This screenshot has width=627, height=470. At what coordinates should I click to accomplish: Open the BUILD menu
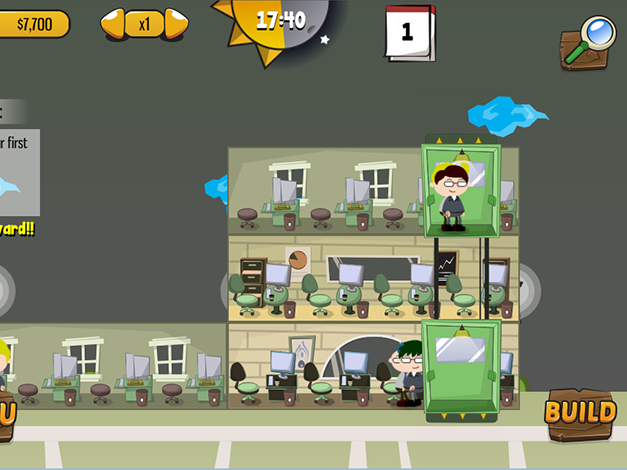[580, 412]
